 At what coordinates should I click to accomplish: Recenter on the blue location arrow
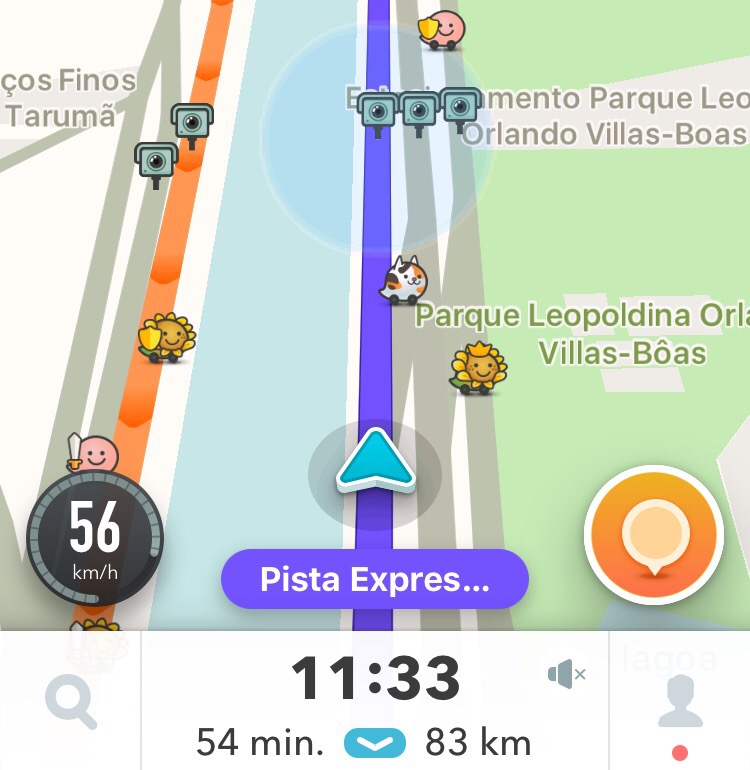pyautogui.click(x=375, y=462)
